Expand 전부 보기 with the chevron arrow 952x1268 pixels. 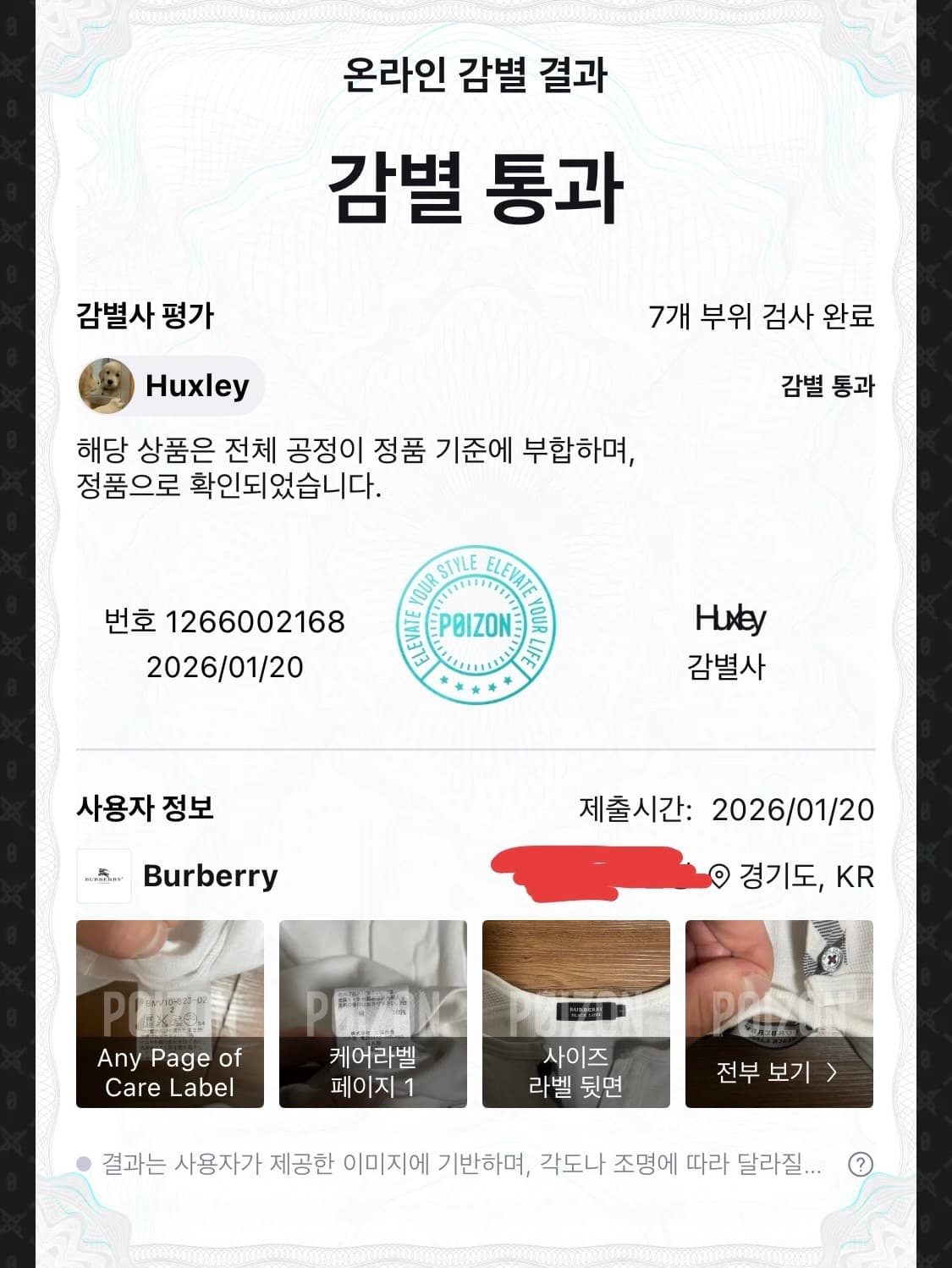pos(776,1072)
